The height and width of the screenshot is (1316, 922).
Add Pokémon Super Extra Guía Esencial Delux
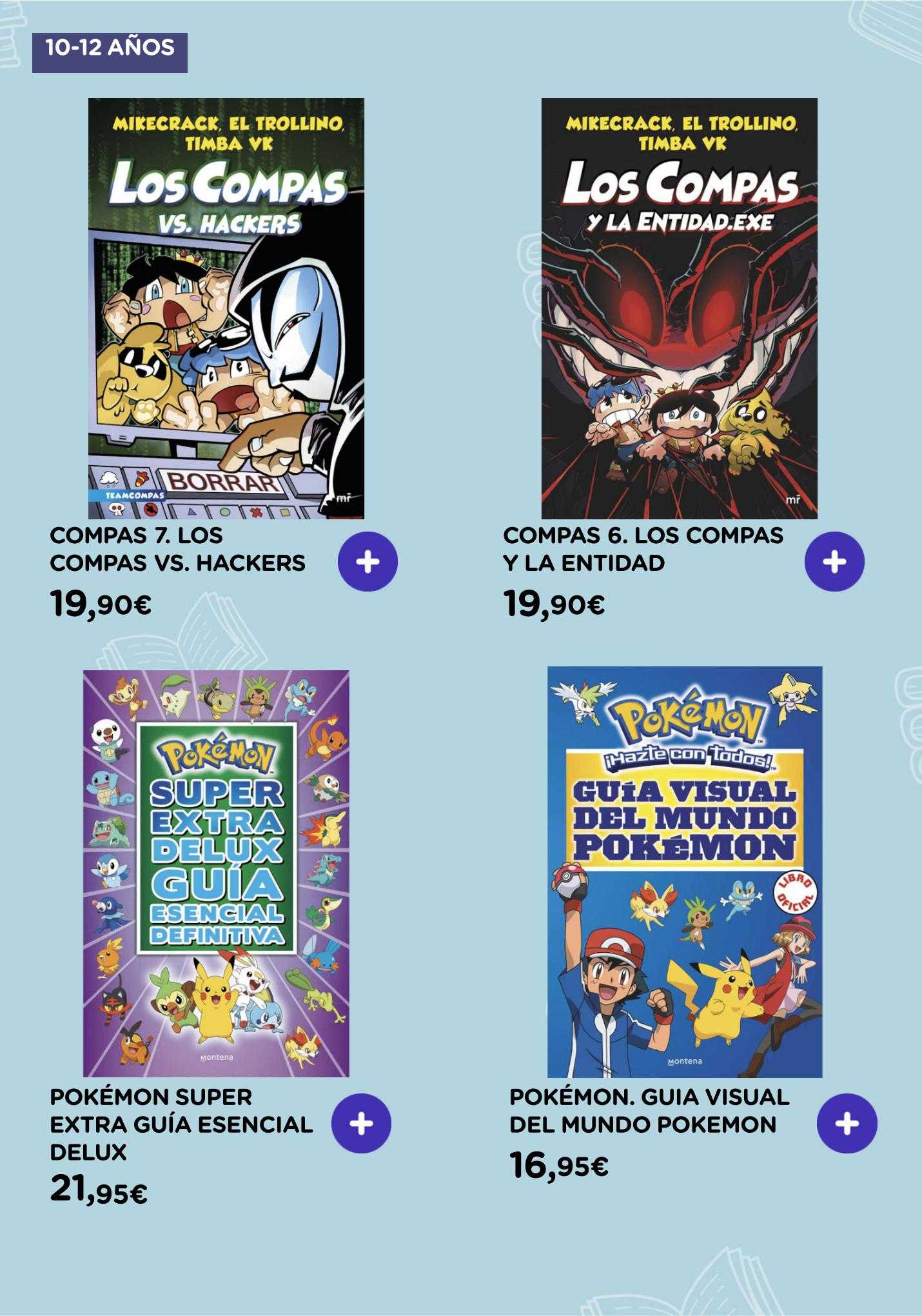click(361, 1123)
